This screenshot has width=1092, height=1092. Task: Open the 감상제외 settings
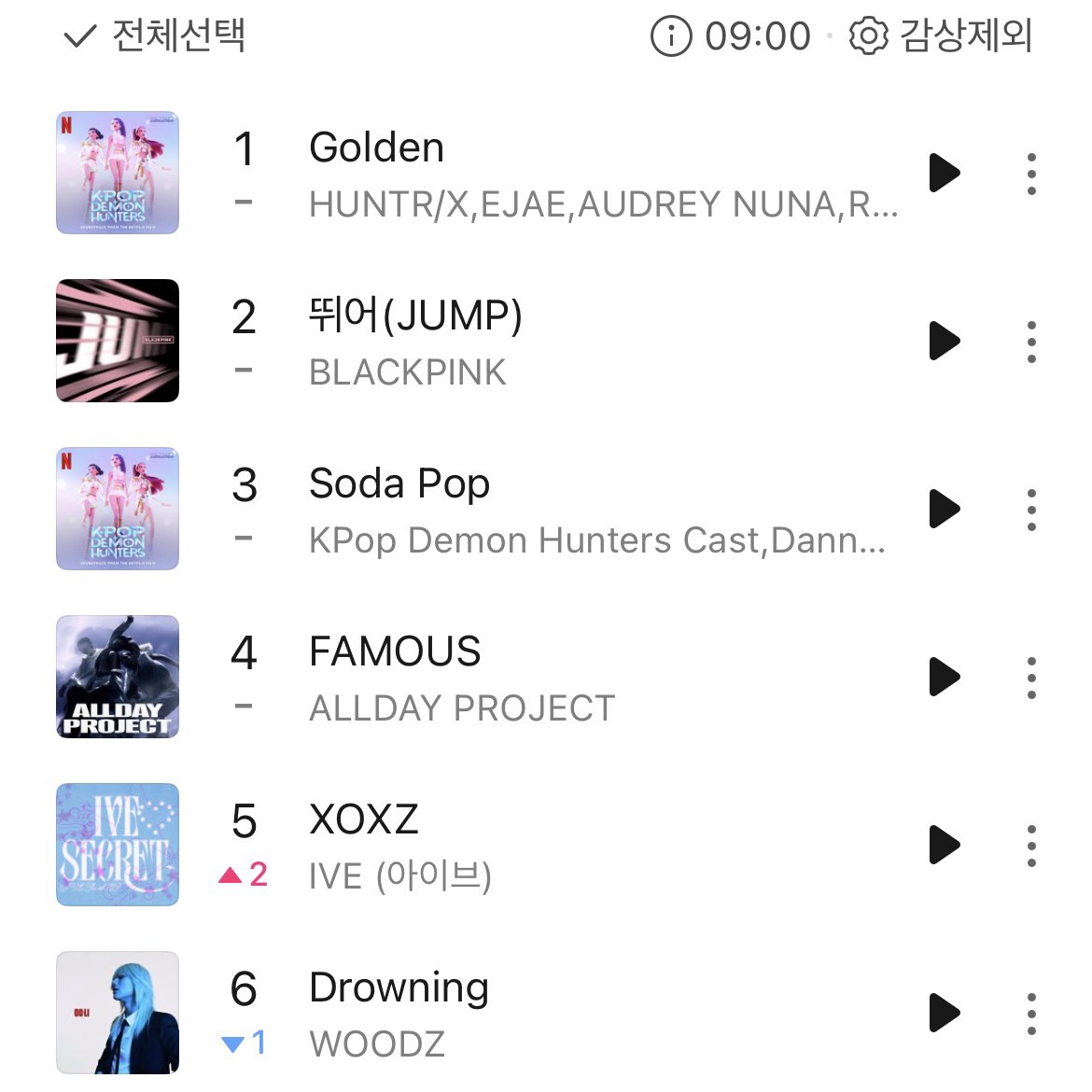point(941,37)
